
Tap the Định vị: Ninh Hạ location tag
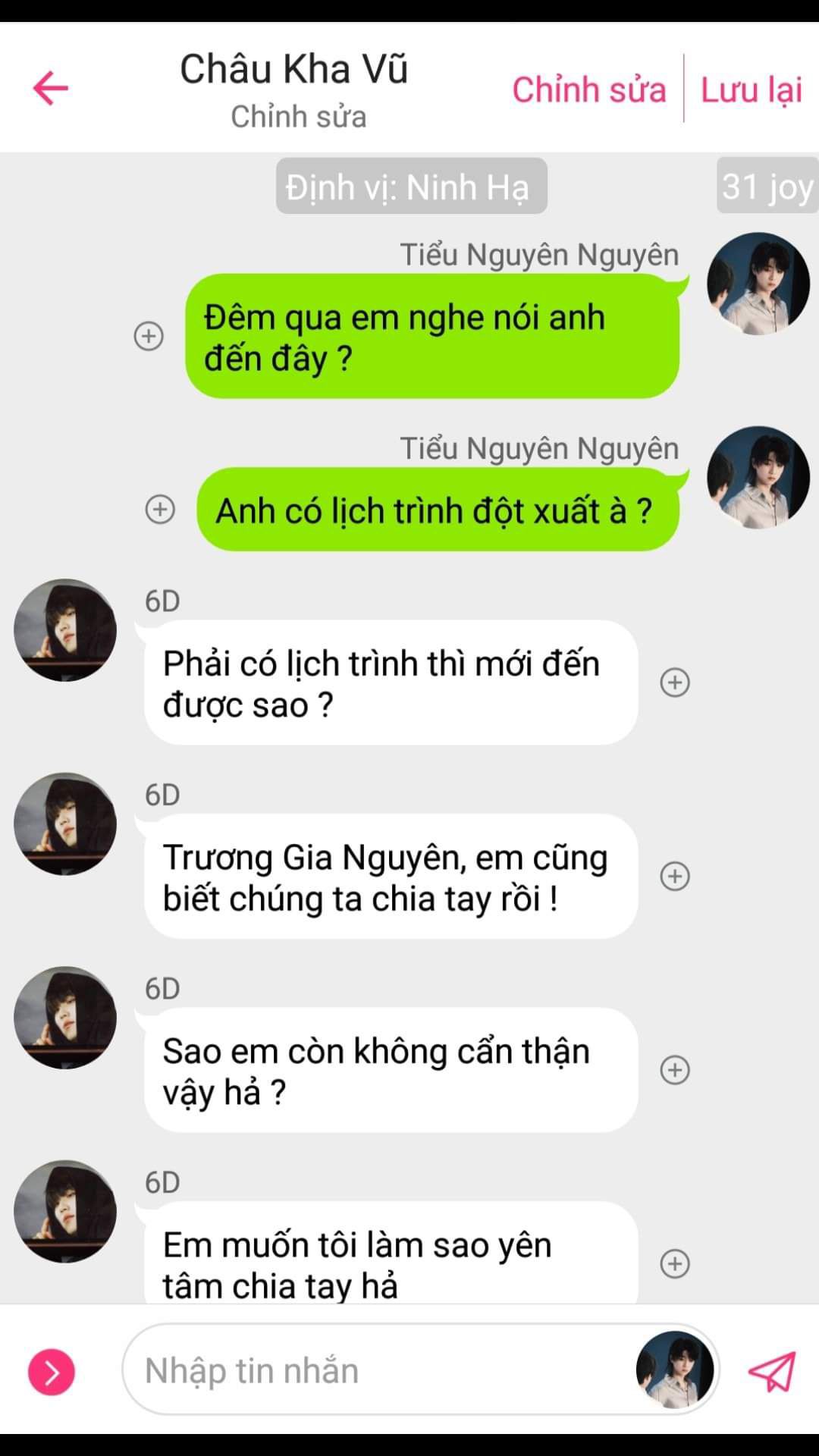tap(411, 187)
